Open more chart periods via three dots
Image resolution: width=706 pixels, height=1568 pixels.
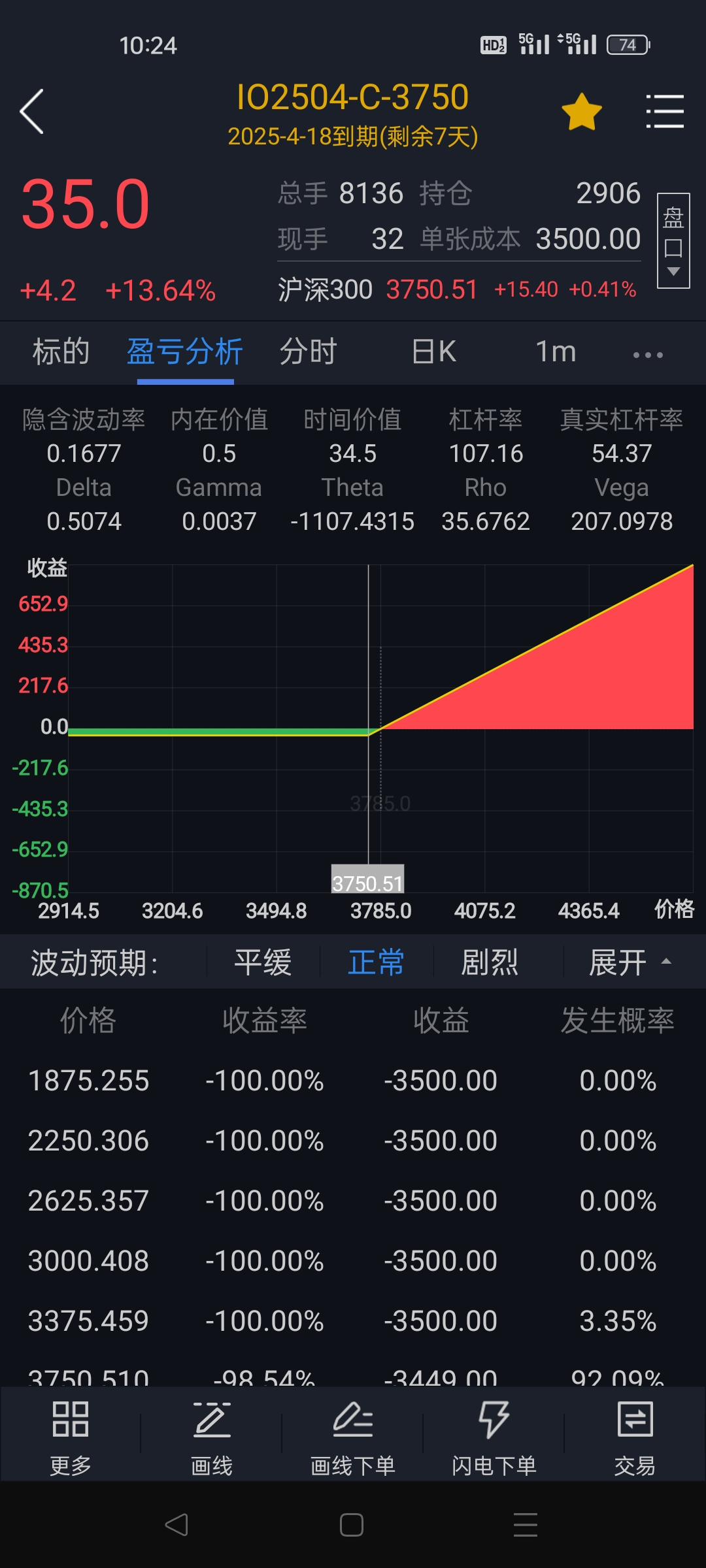[648, 355]
